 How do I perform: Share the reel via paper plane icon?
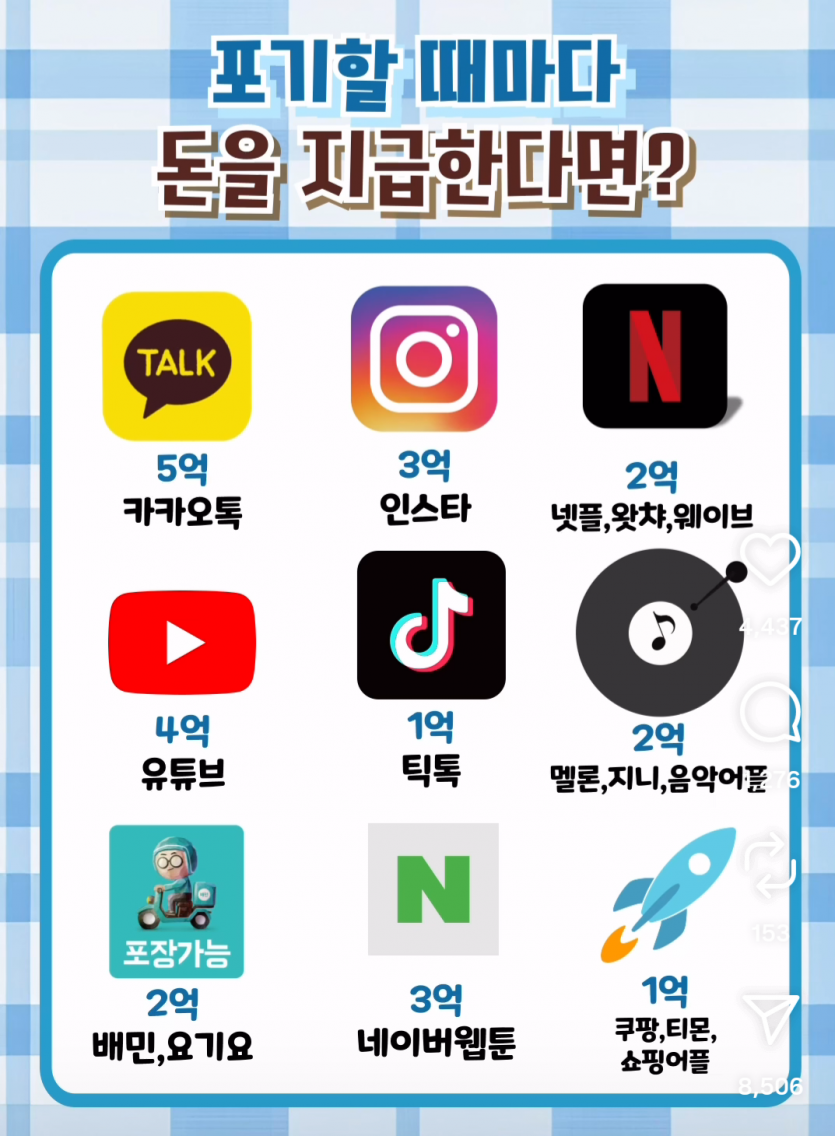click(x=772, y=1020)
